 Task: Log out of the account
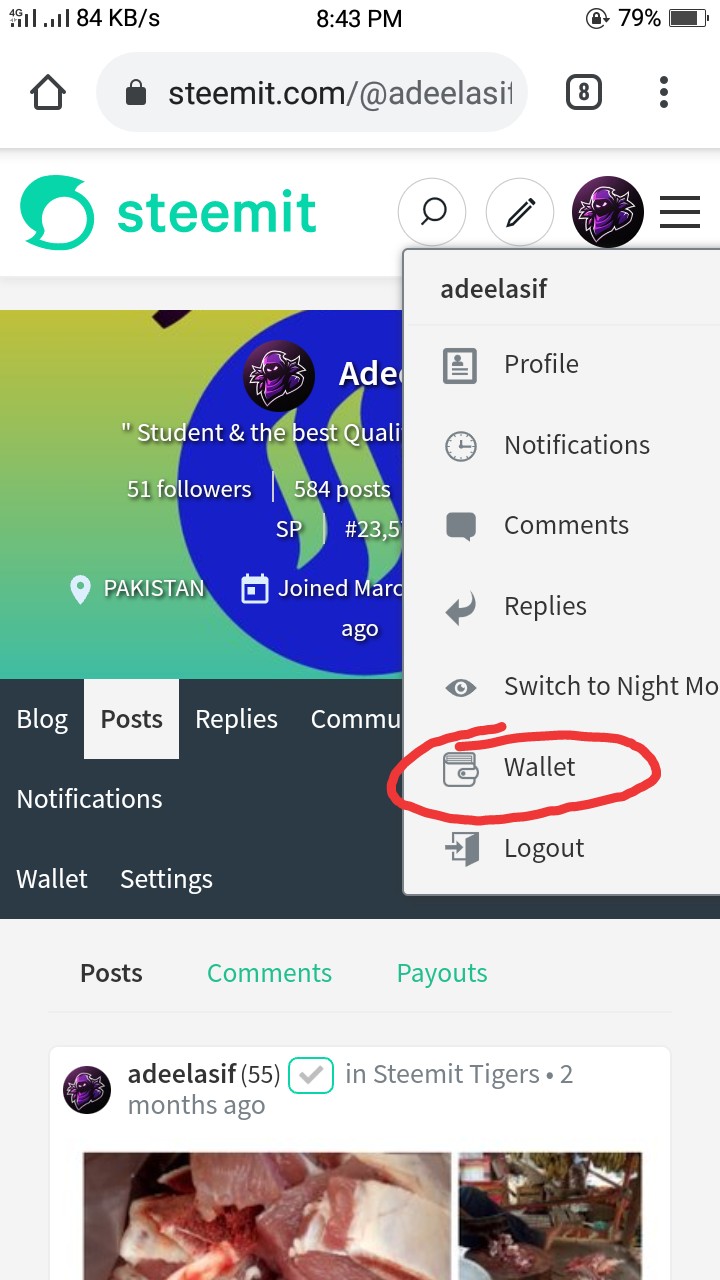point(562,848)
